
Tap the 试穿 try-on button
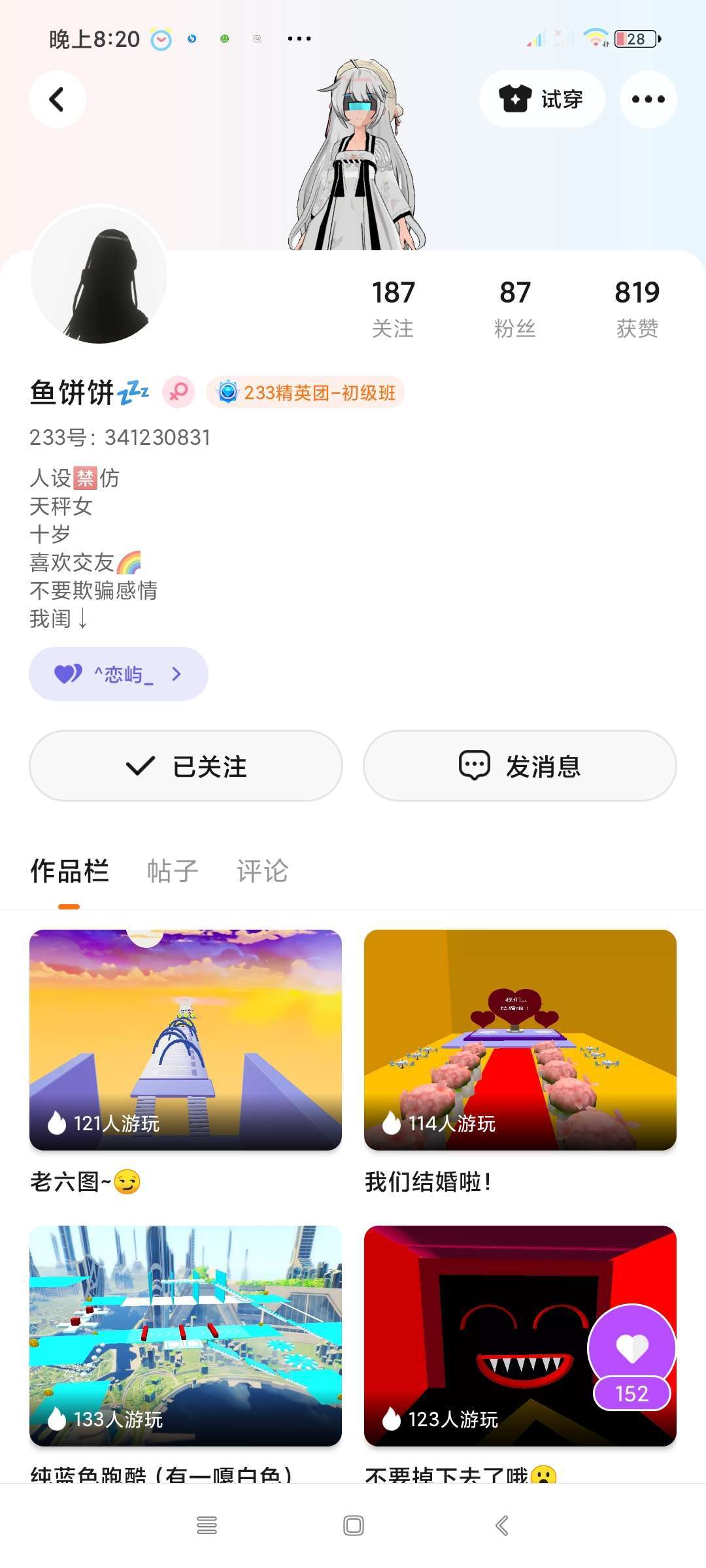pos(542,99)
